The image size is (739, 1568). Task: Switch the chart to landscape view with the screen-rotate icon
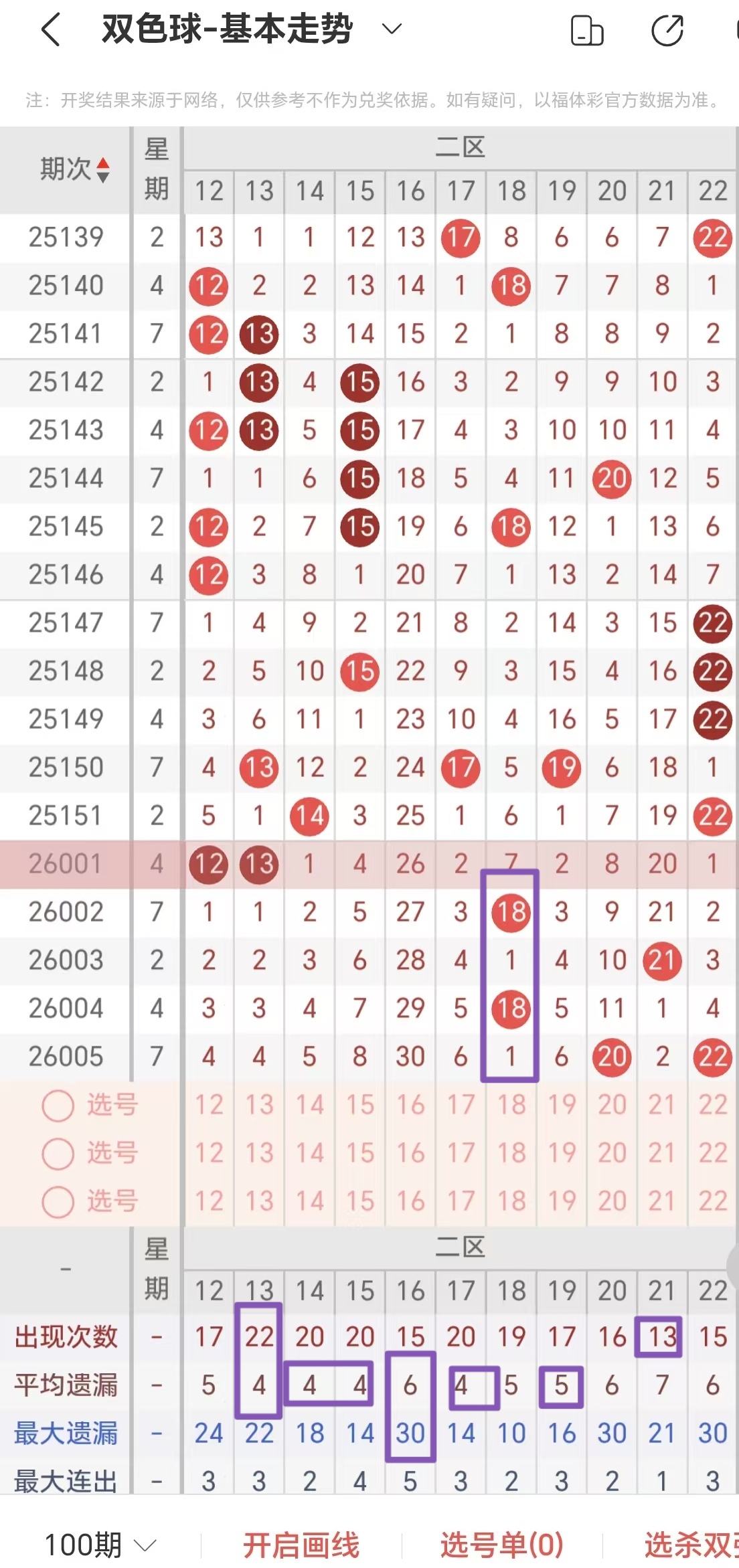coord(587,31)
